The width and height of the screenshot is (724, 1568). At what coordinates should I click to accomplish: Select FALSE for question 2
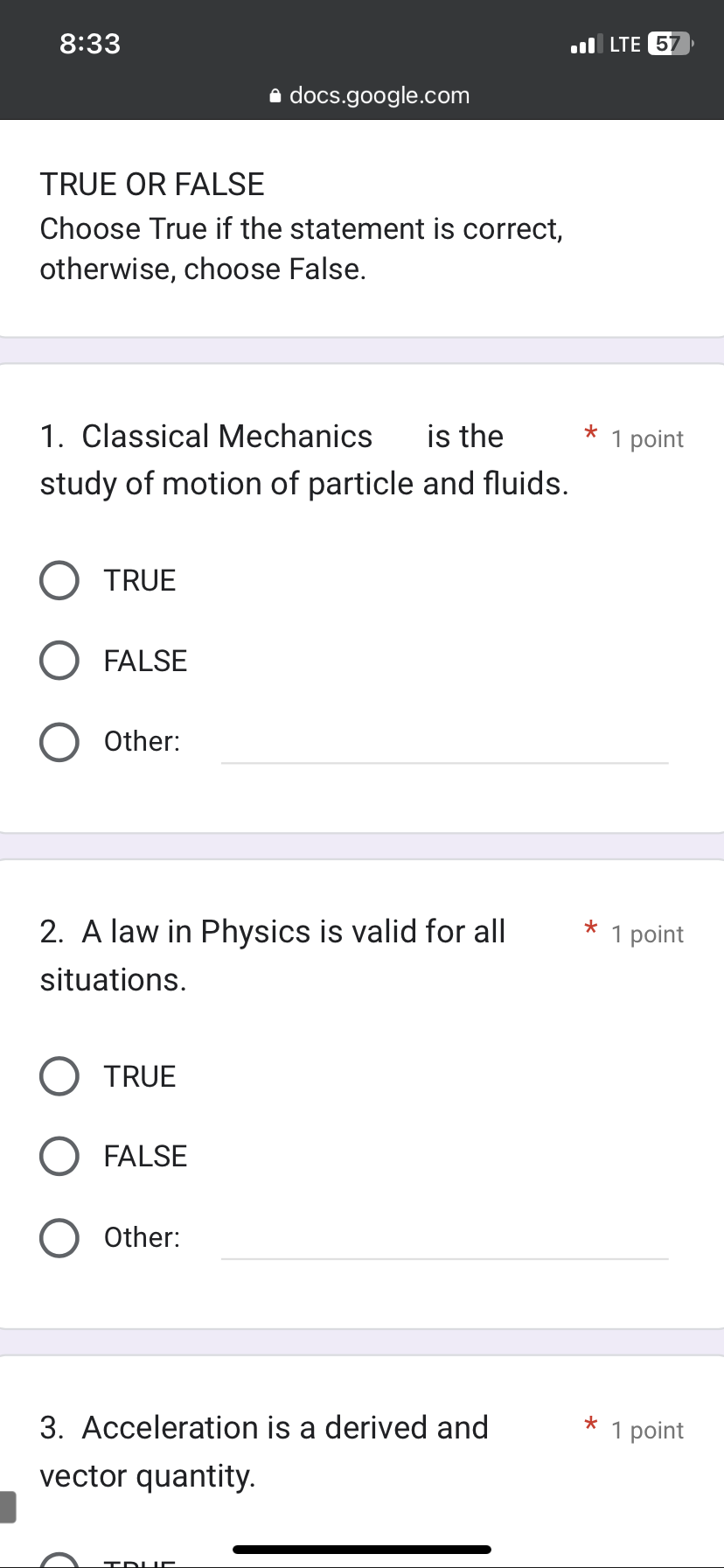59,1155
